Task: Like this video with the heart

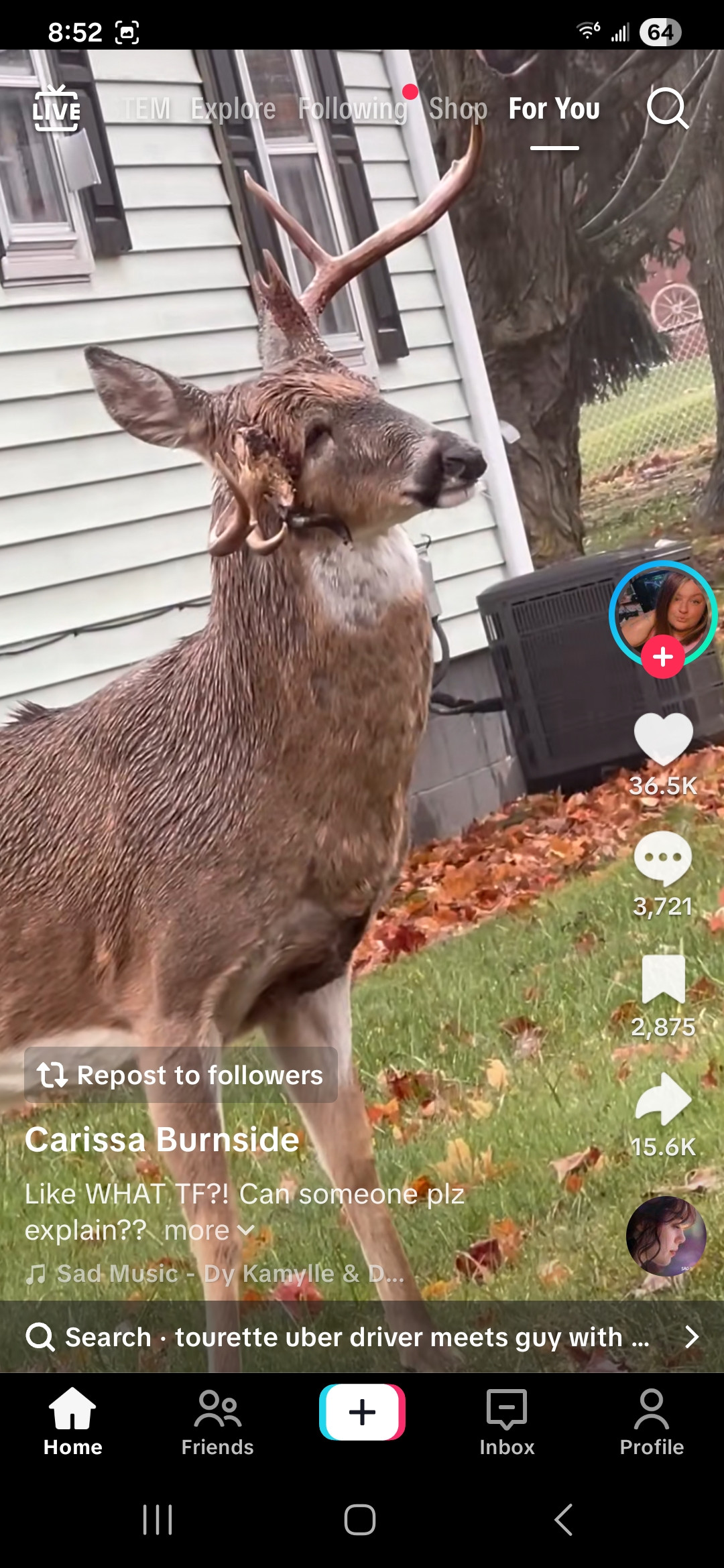Action: [663, 738]
